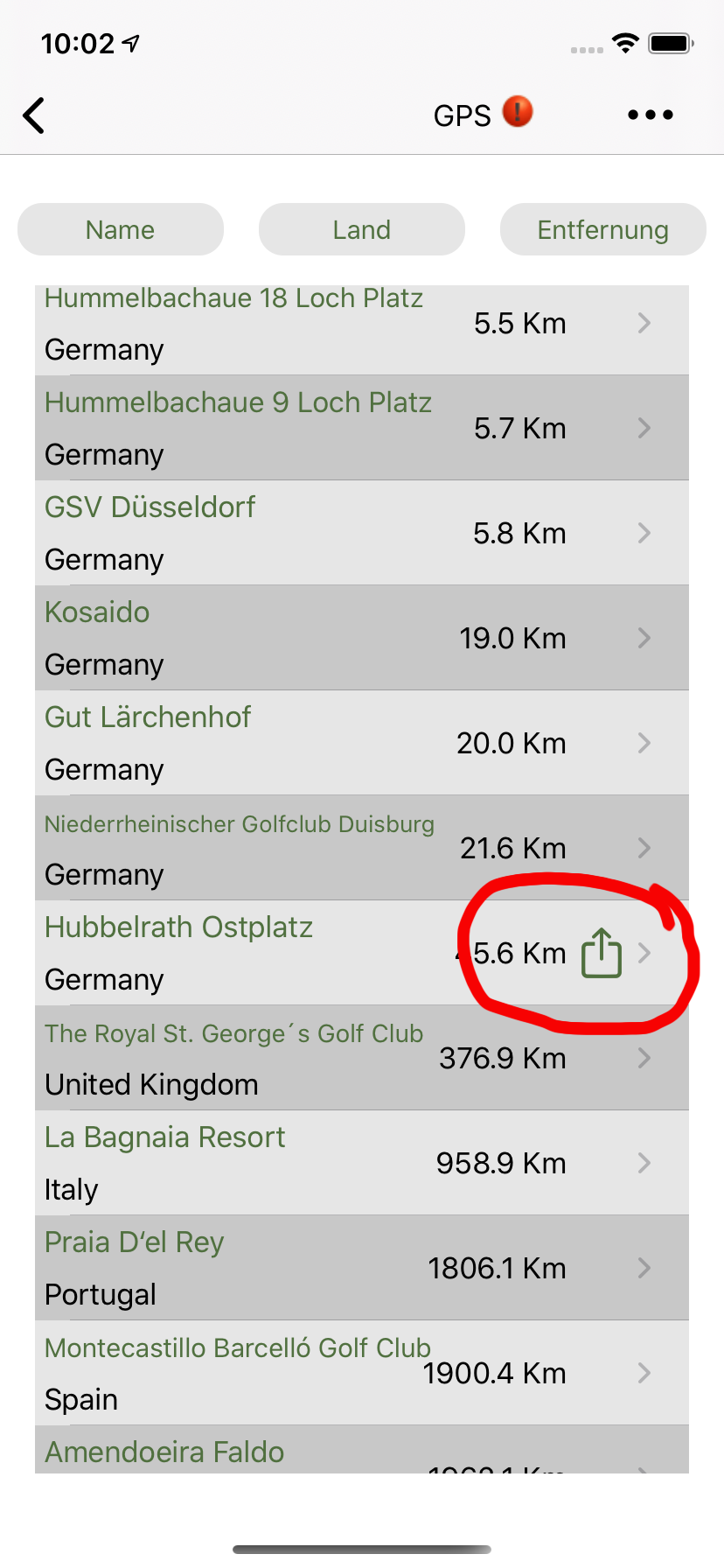This screenshot has width=724, height=1568.
Task: Tap the red GPS warning icon
Action: click(x=518, y=112)
